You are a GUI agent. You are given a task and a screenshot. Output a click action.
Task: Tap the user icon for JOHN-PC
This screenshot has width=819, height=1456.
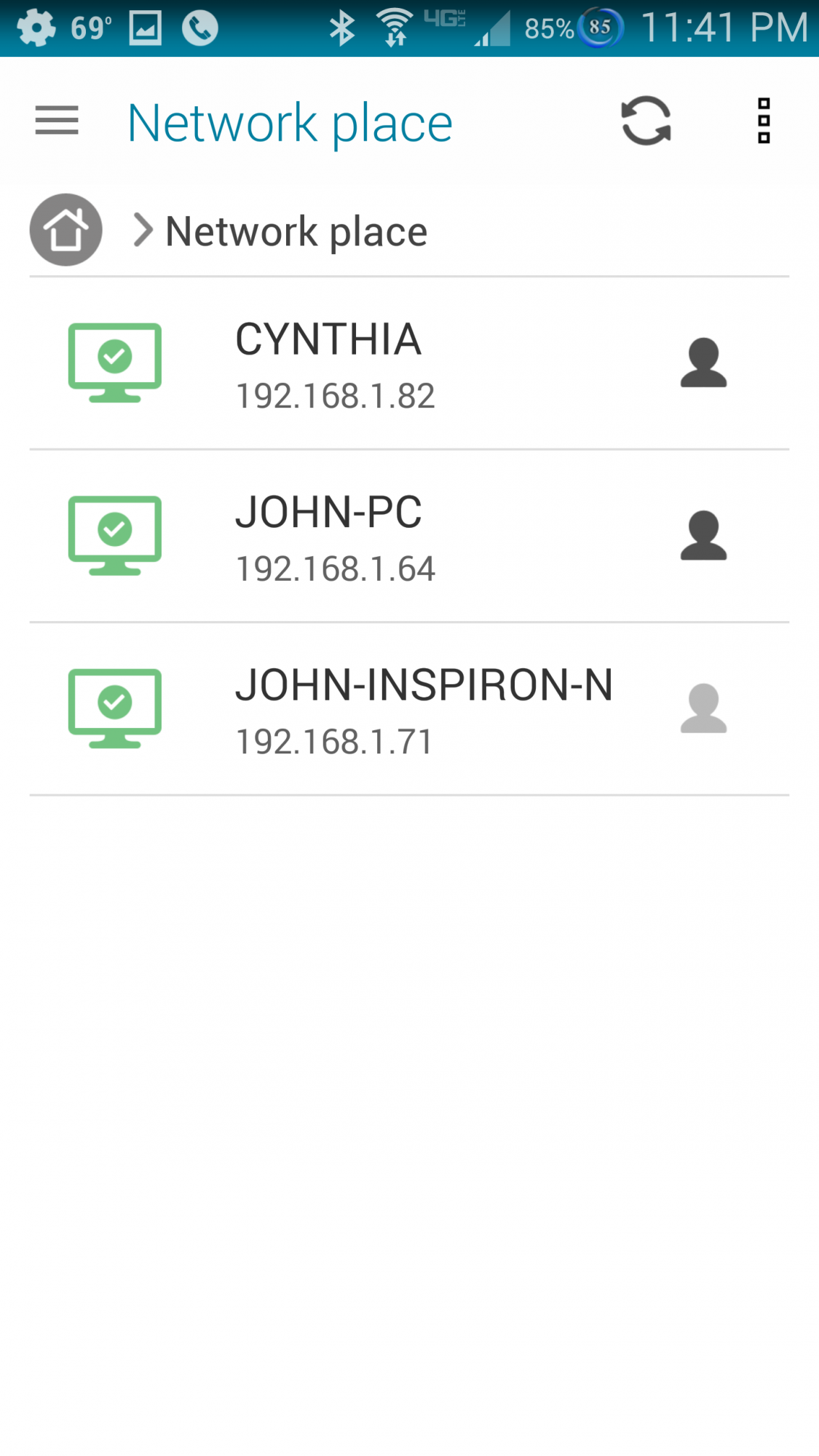703,536
